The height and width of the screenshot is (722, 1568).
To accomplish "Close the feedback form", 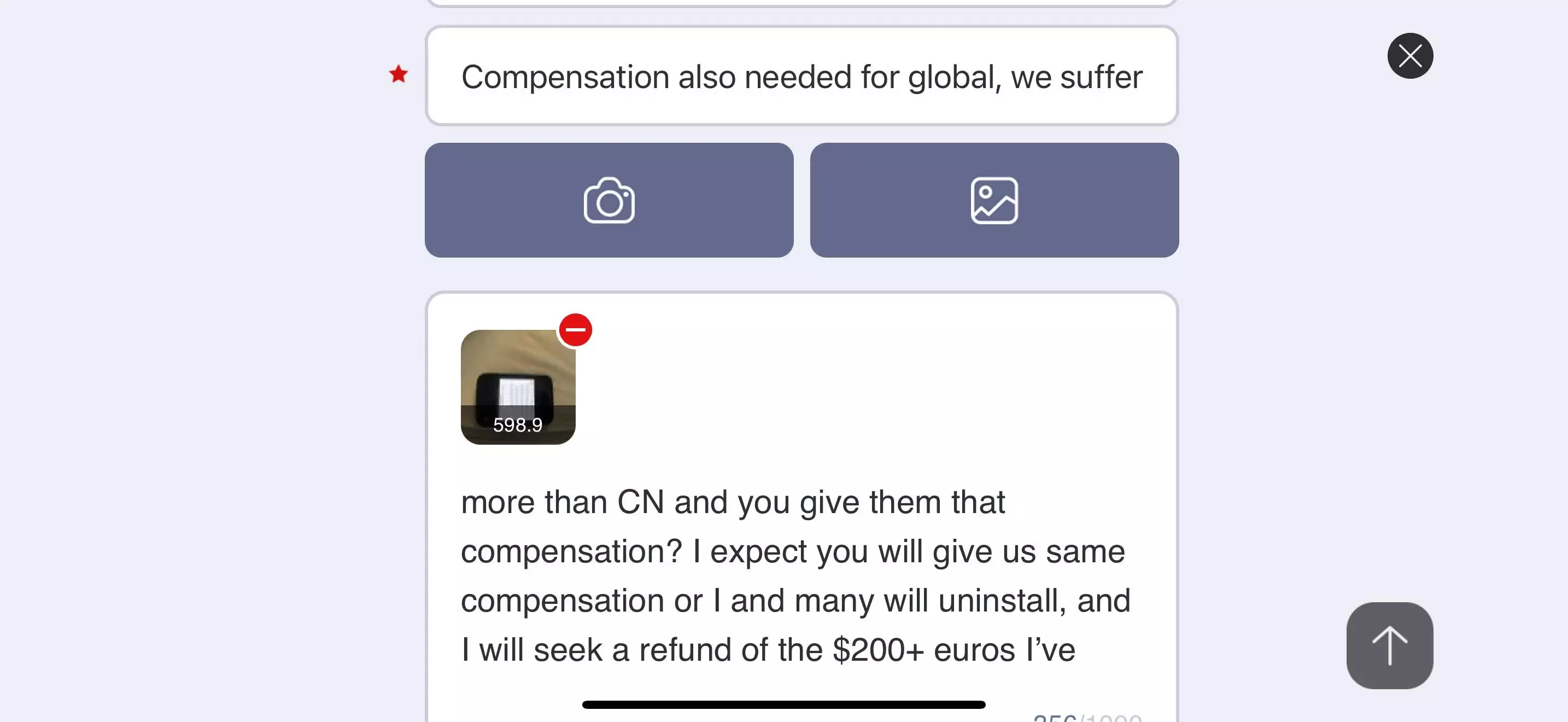I will [x=1410, y=55].
